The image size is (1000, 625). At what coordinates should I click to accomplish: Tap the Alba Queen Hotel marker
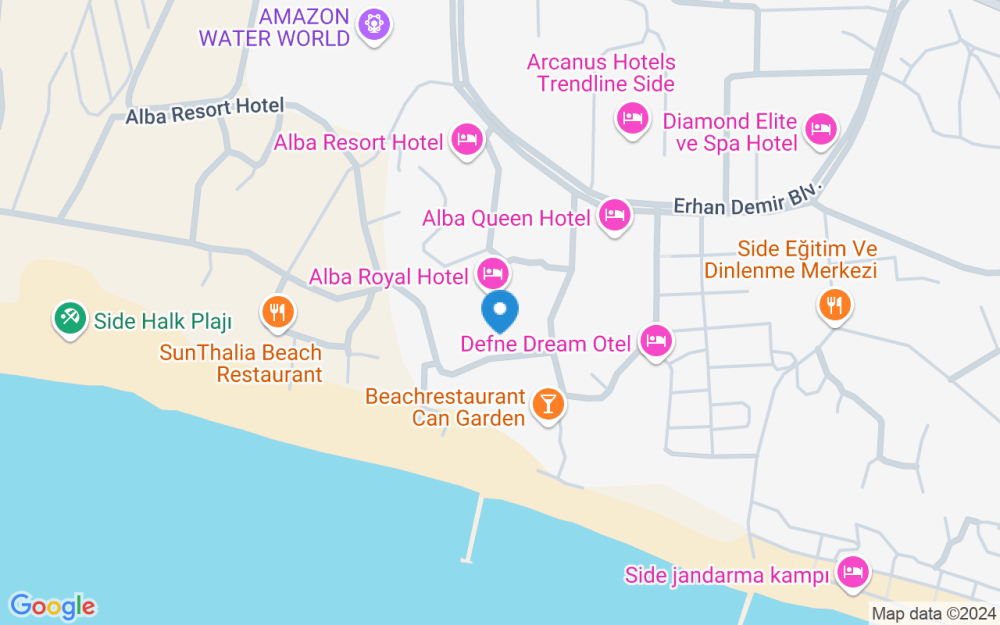(x=614, y=215)
